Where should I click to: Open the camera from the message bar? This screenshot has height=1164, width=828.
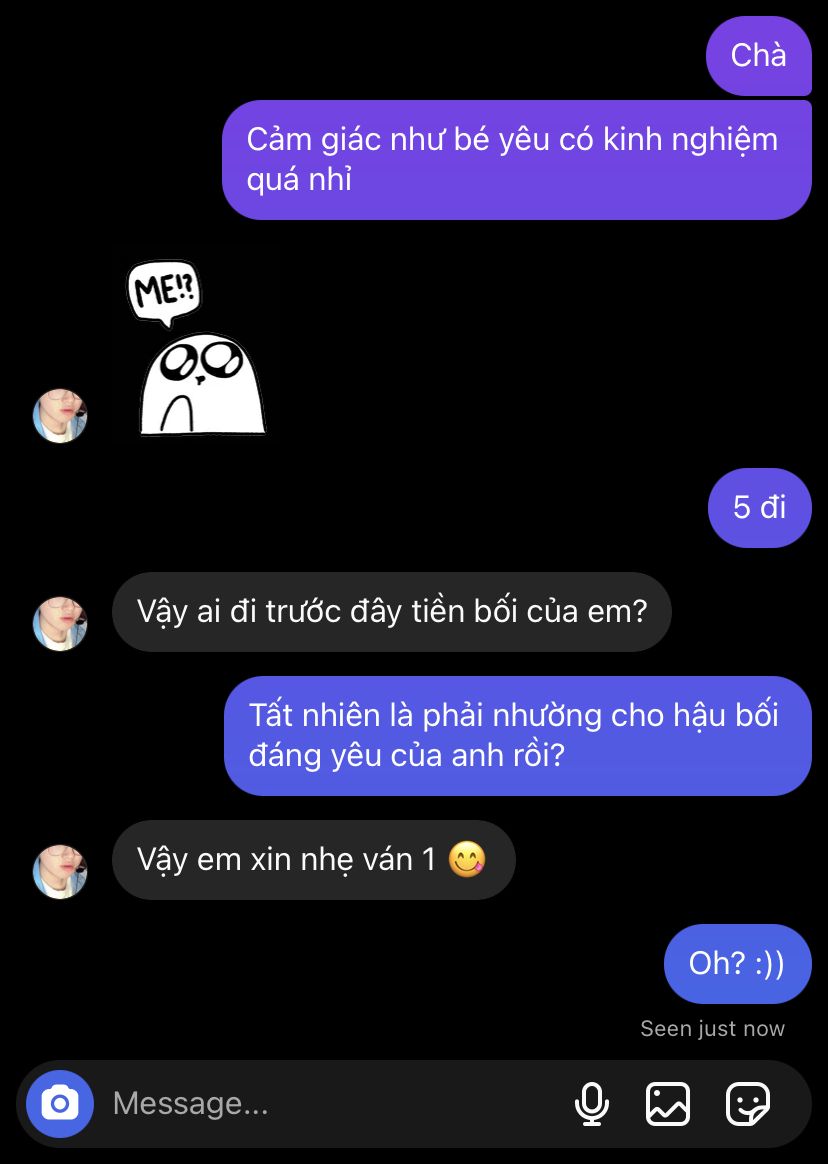coord(60,1104)
